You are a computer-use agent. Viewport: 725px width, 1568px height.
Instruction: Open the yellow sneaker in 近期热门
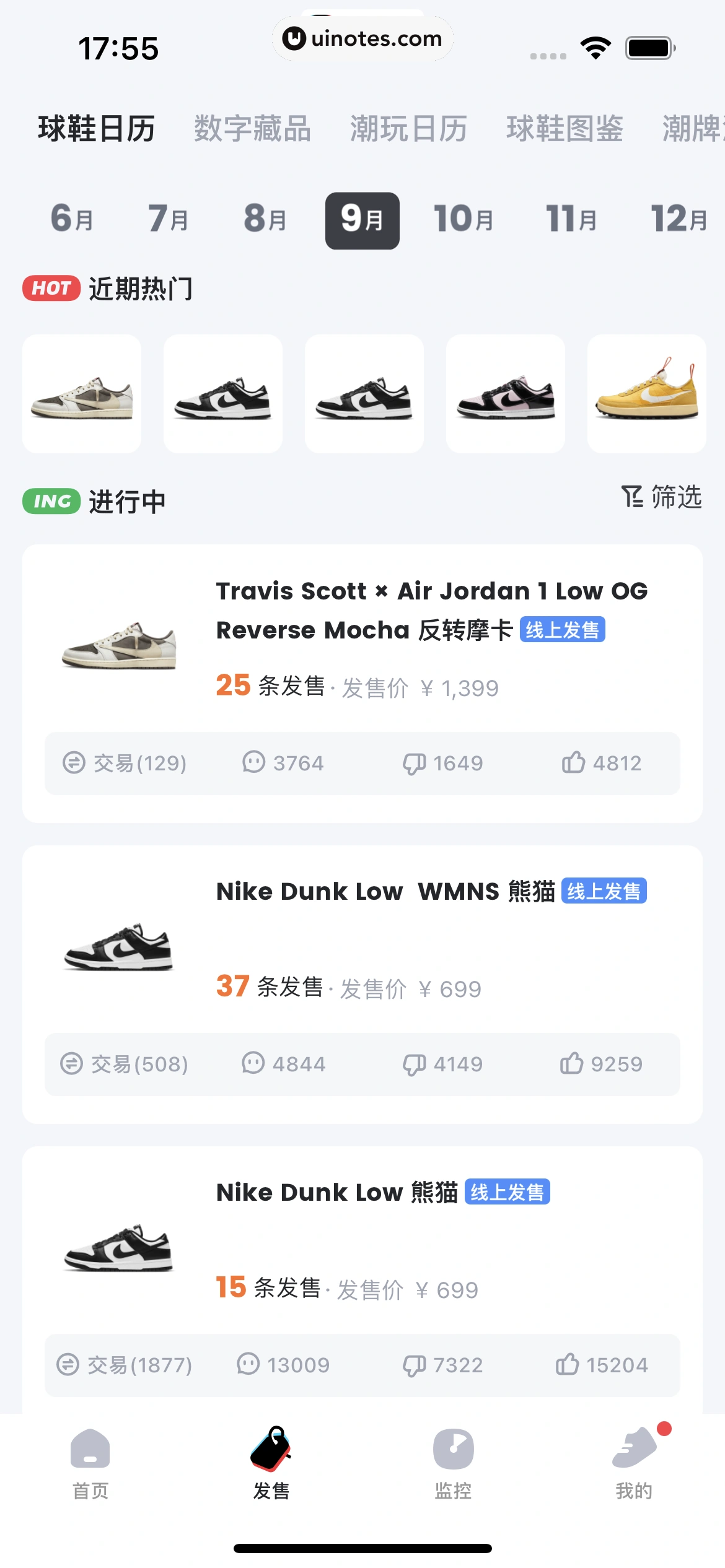click(646, 394)
